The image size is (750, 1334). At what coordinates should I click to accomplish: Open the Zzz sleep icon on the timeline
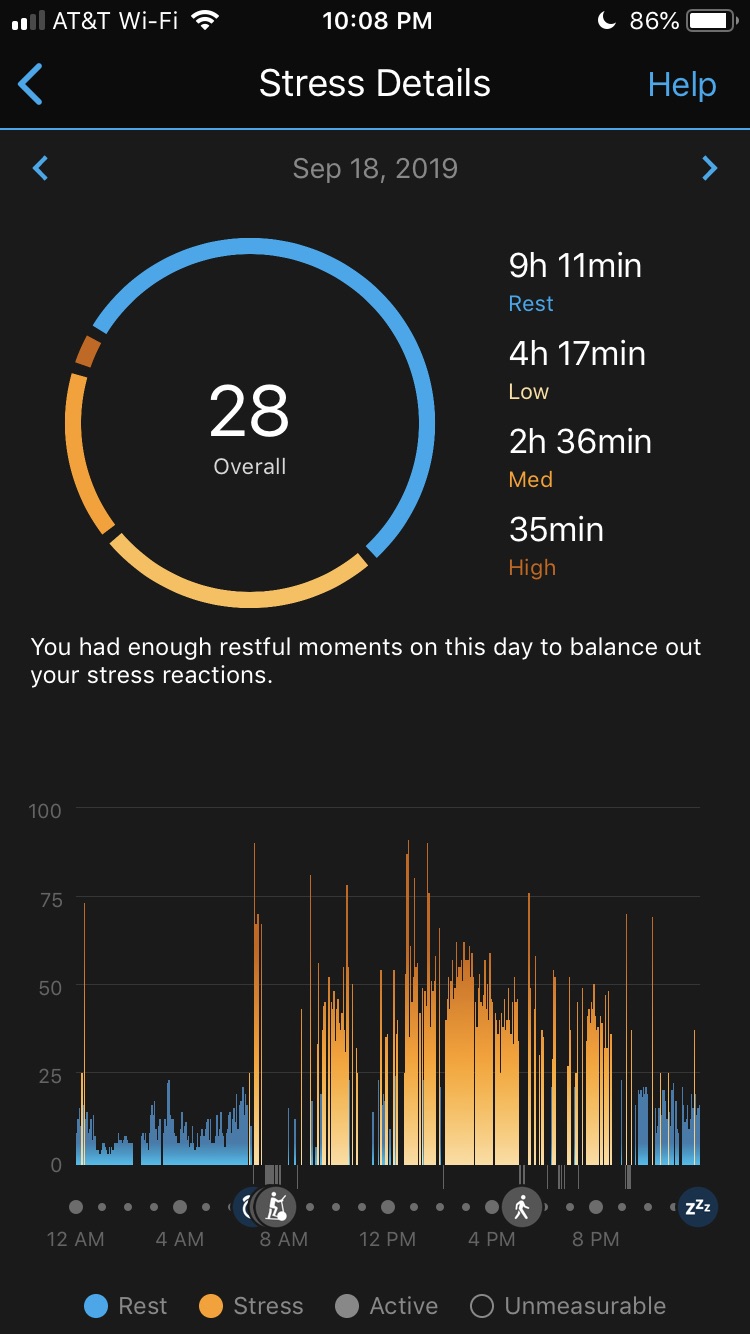pos(697,1207)
